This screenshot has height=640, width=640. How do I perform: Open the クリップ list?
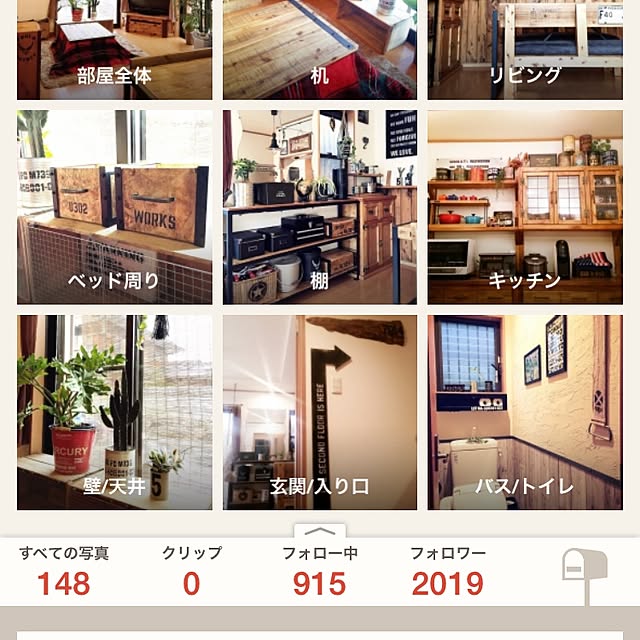click(x=191, y=571)
